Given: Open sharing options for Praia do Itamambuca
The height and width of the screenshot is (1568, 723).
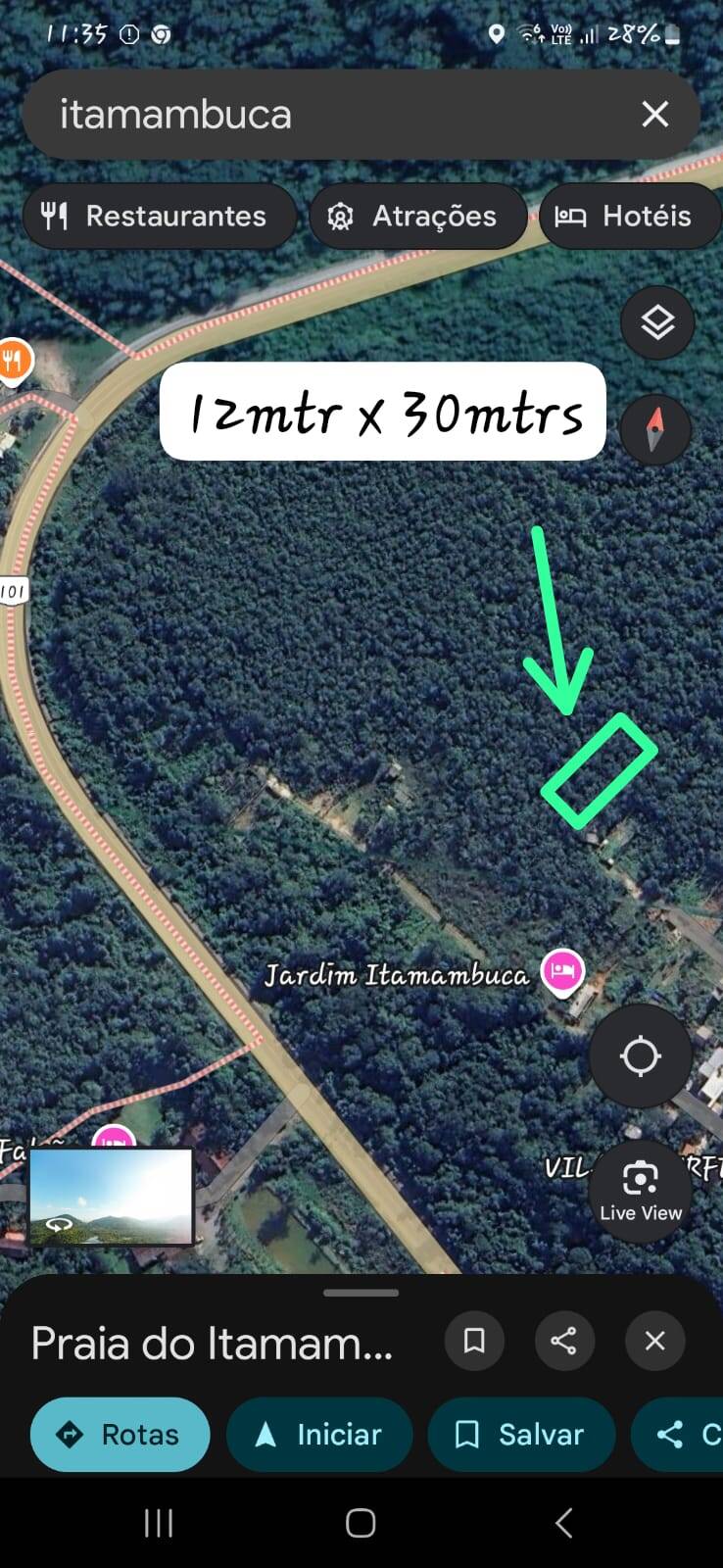Looking at the screenshot, I should pos(564,1341).
